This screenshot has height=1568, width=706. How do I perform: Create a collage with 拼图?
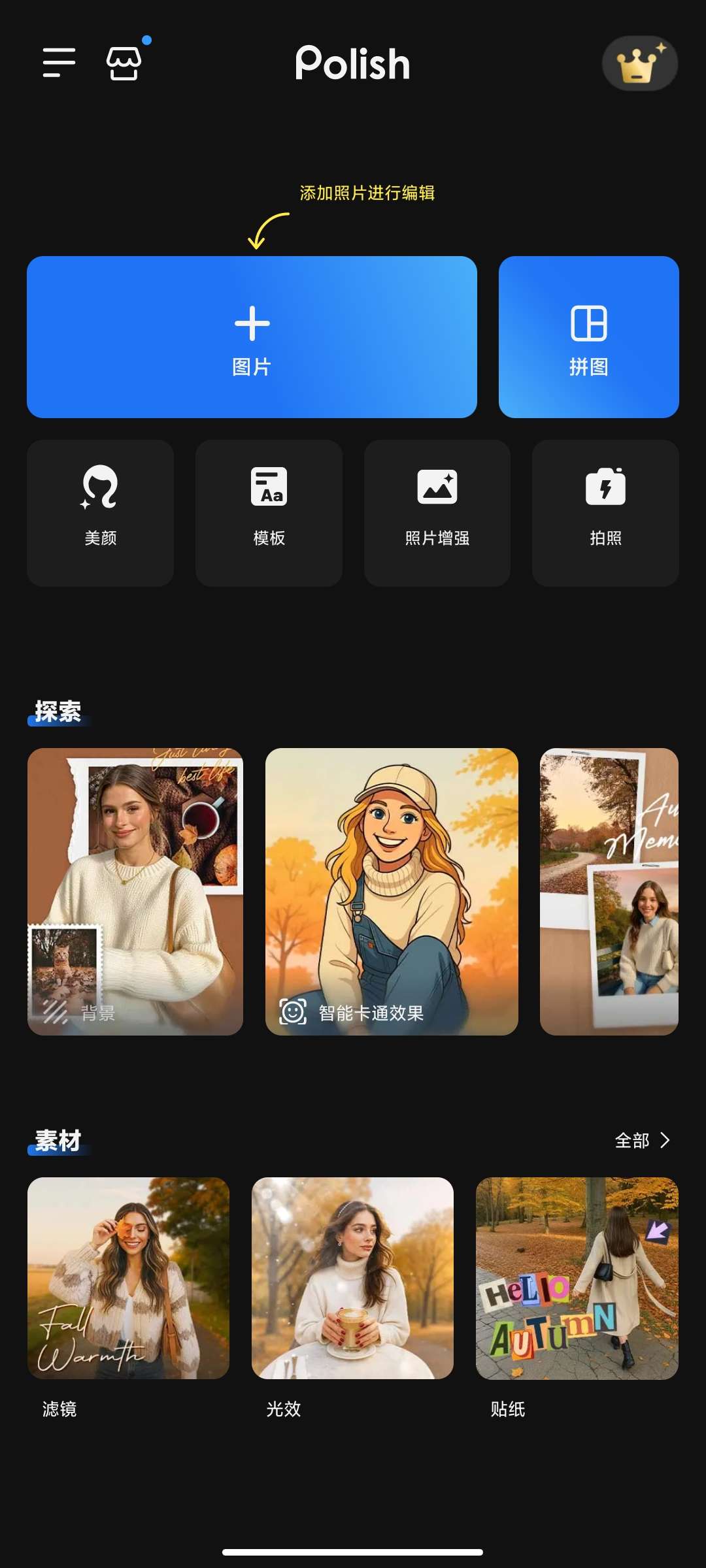click(x=588, y=337)
